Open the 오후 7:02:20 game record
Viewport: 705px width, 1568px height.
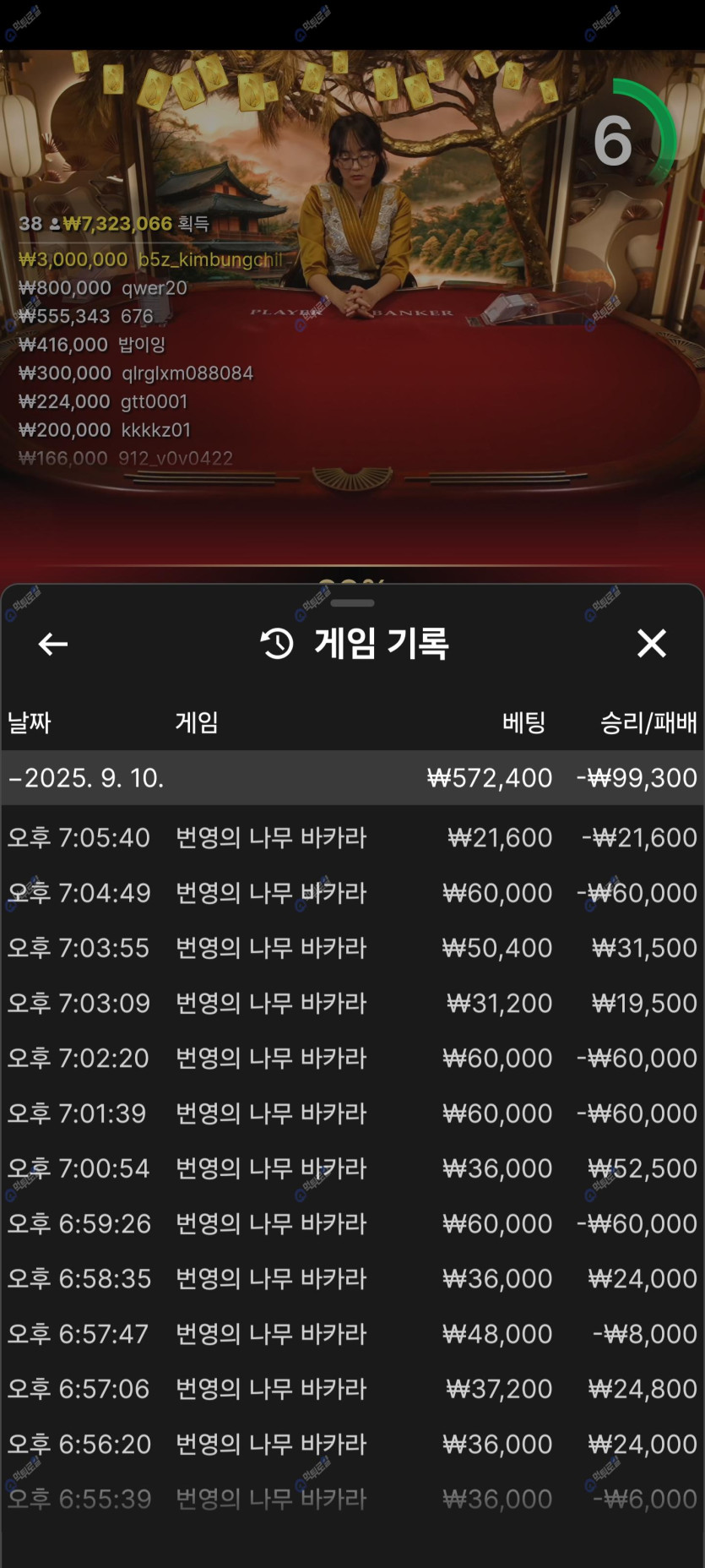(x=352, y=1058)
